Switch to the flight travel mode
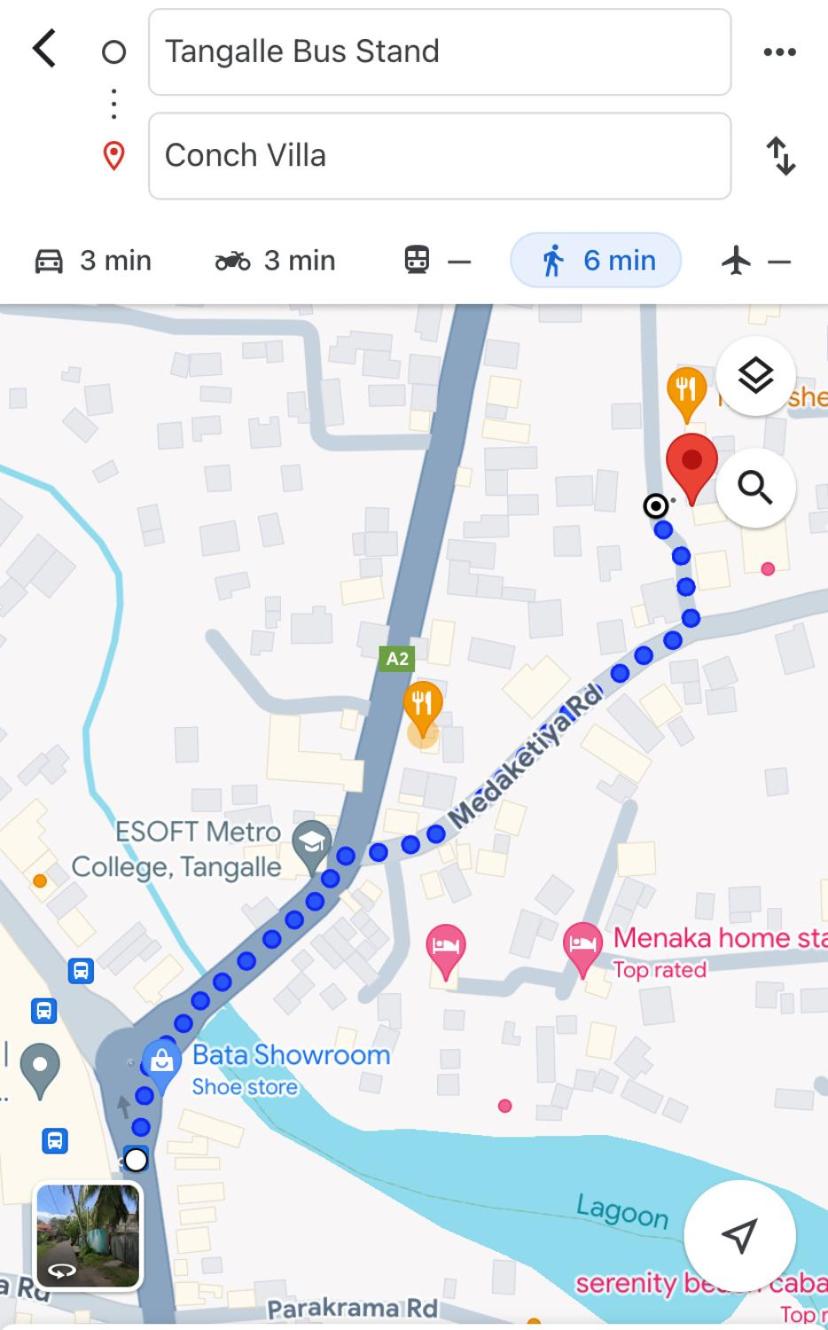This screenshot has height=1330, width=828. tap(756, 261)
